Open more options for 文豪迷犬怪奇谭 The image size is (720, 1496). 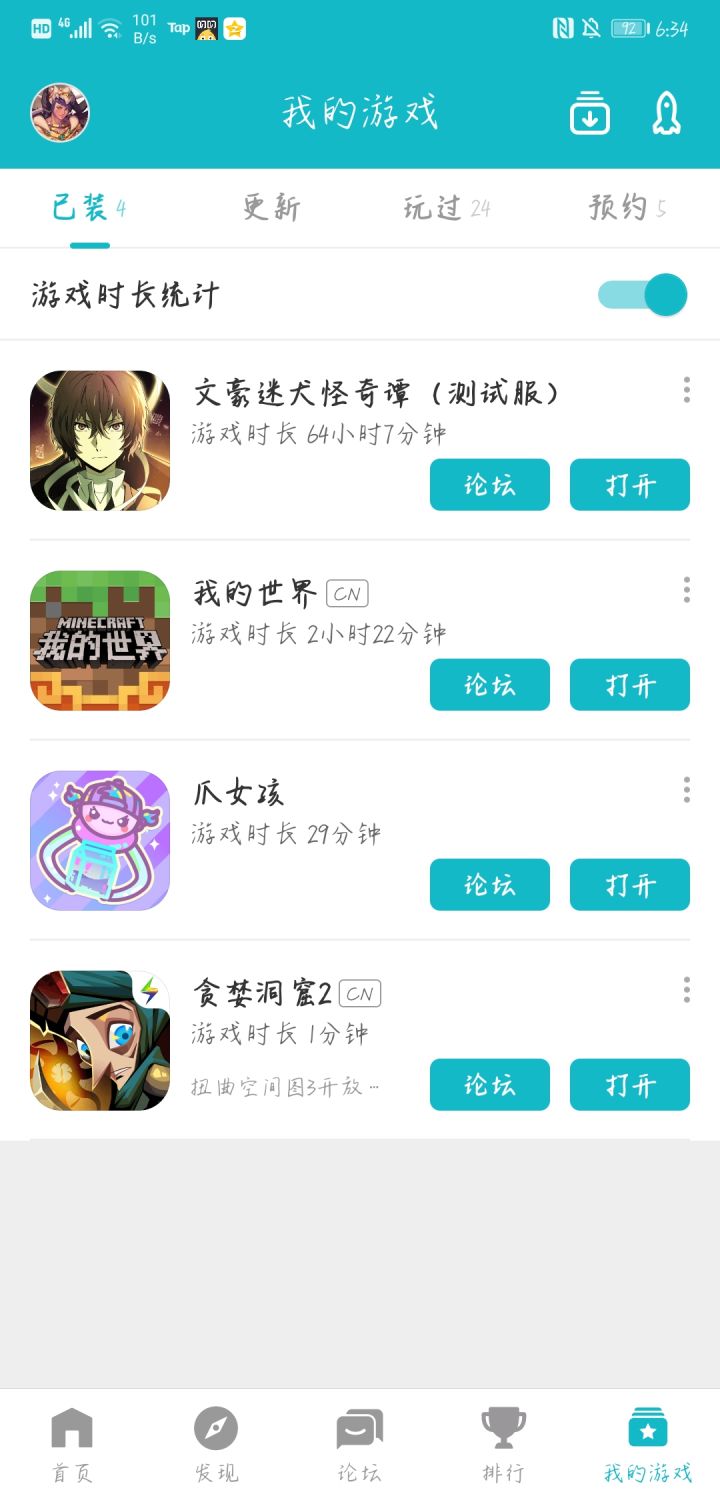(x=686, y=390)
